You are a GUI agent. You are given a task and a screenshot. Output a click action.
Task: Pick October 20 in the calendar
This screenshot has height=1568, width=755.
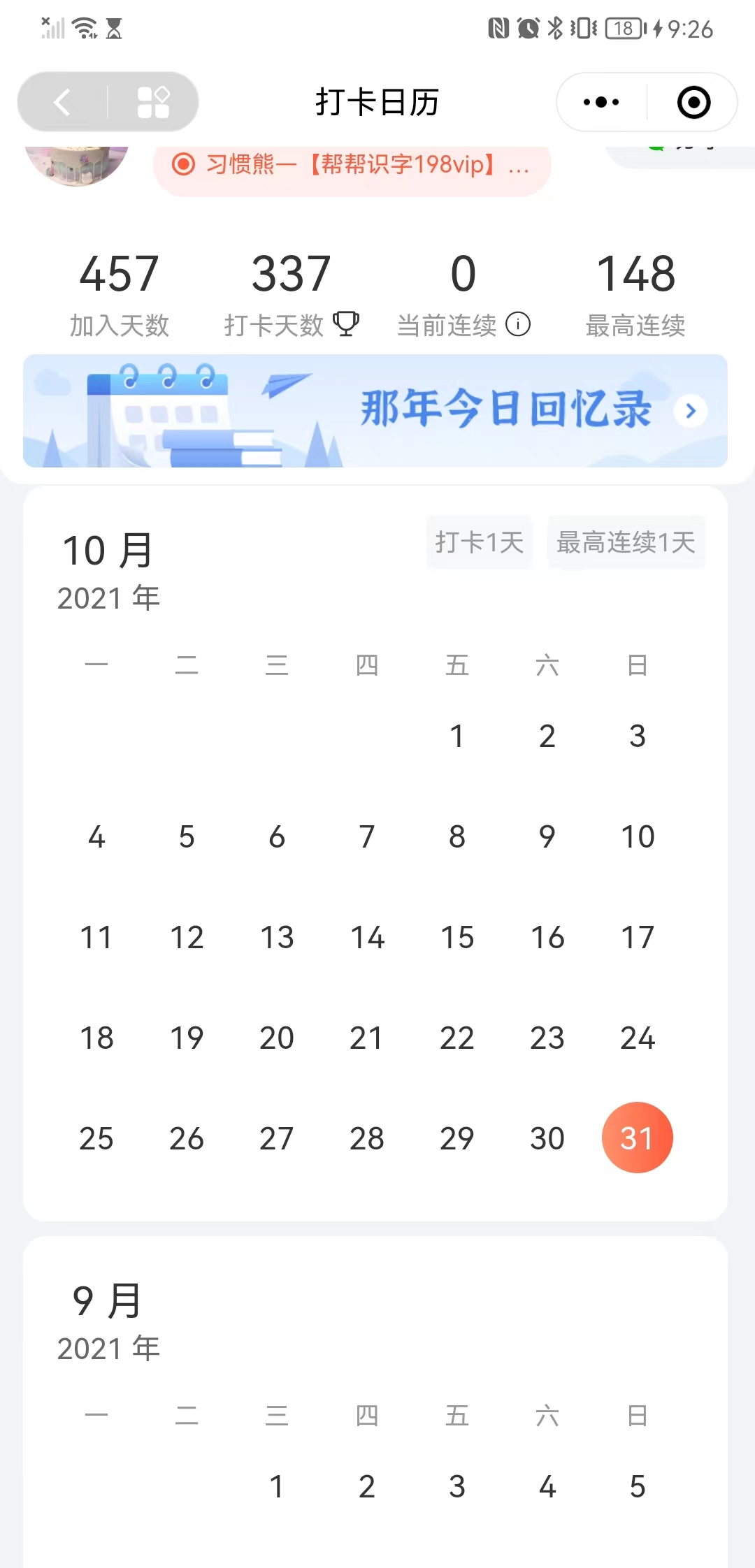tap(277, 1038)
